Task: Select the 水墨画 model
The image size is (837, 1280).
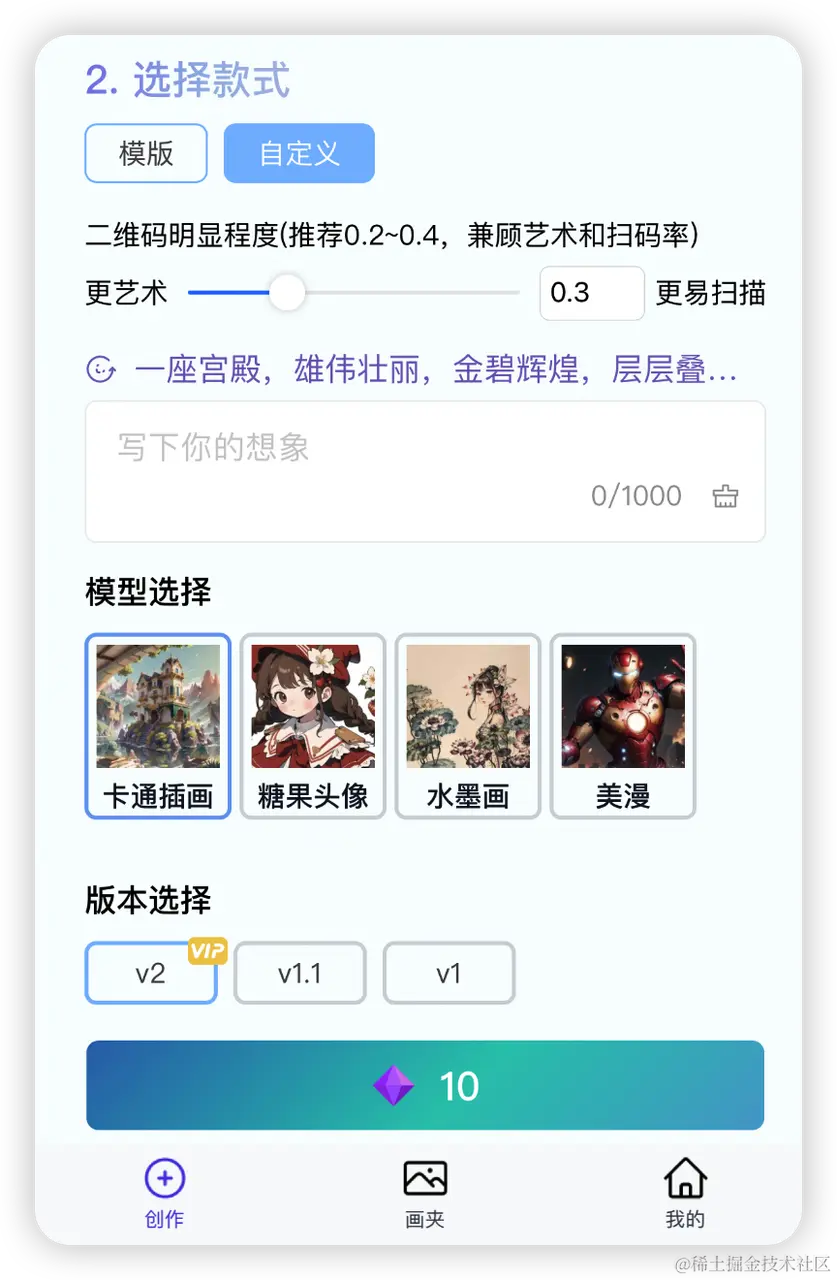Action: point(468,726)
